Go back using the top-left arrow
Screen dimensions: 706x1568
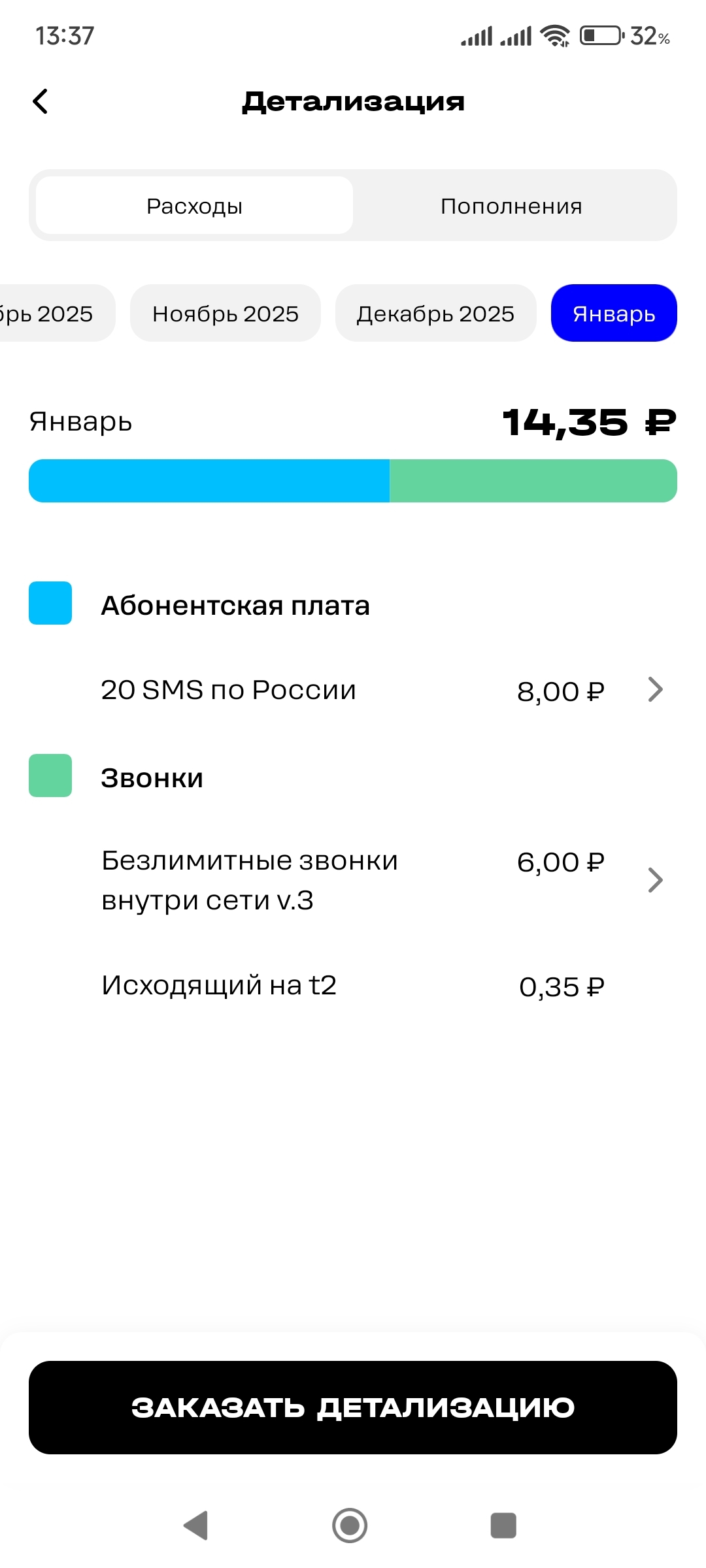click(41, 101)
